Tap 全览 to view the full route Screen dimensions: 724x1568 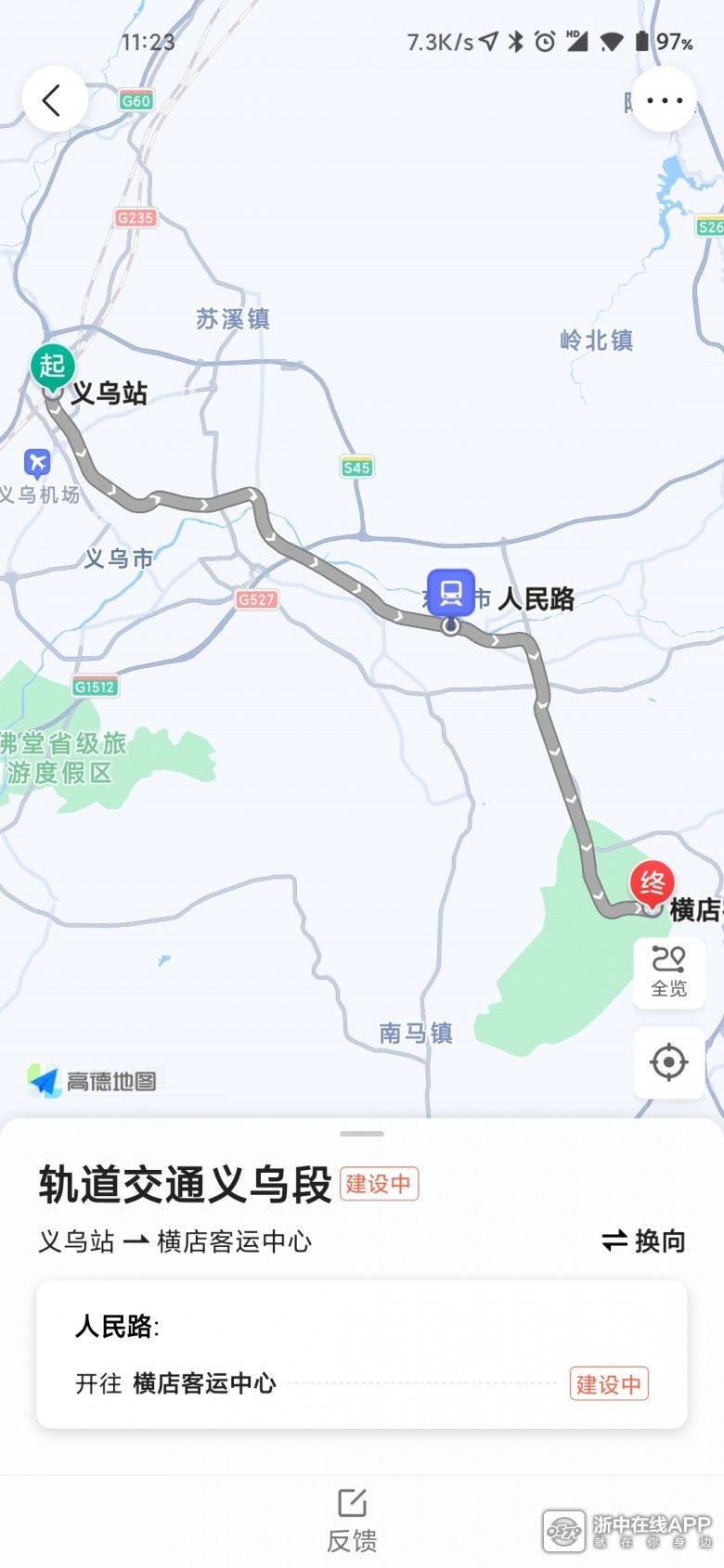coord(668,973)
